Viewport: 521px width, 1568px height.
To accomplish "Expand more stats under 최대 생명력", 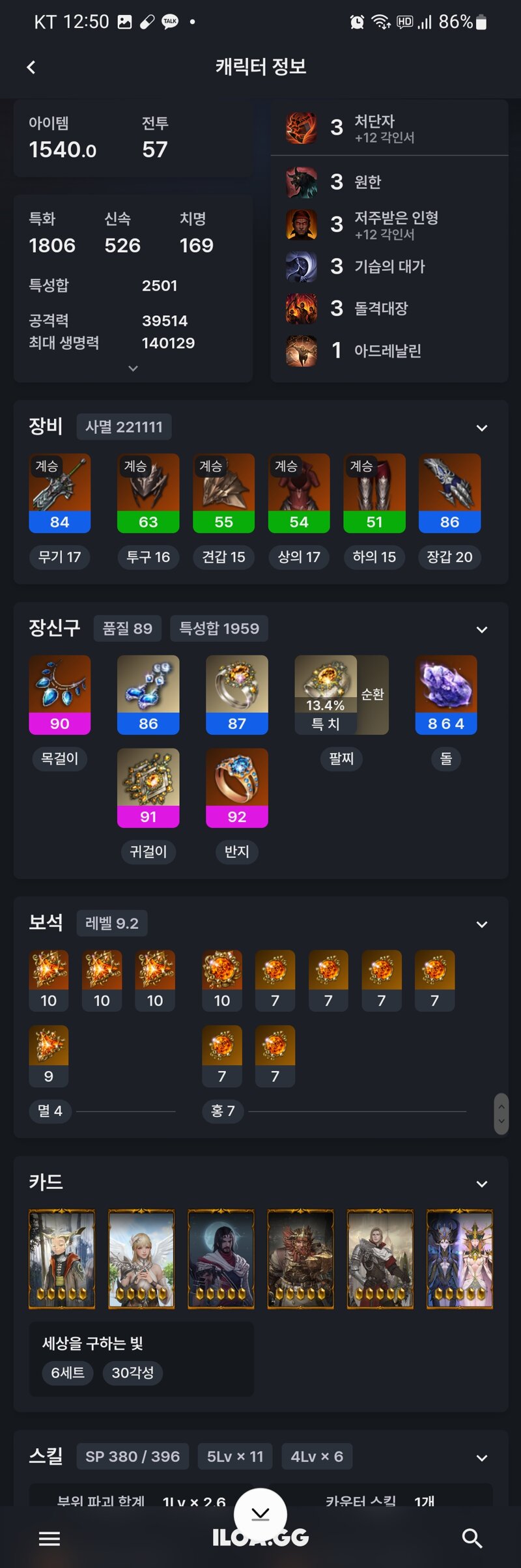I will click(x=133, y=369).
